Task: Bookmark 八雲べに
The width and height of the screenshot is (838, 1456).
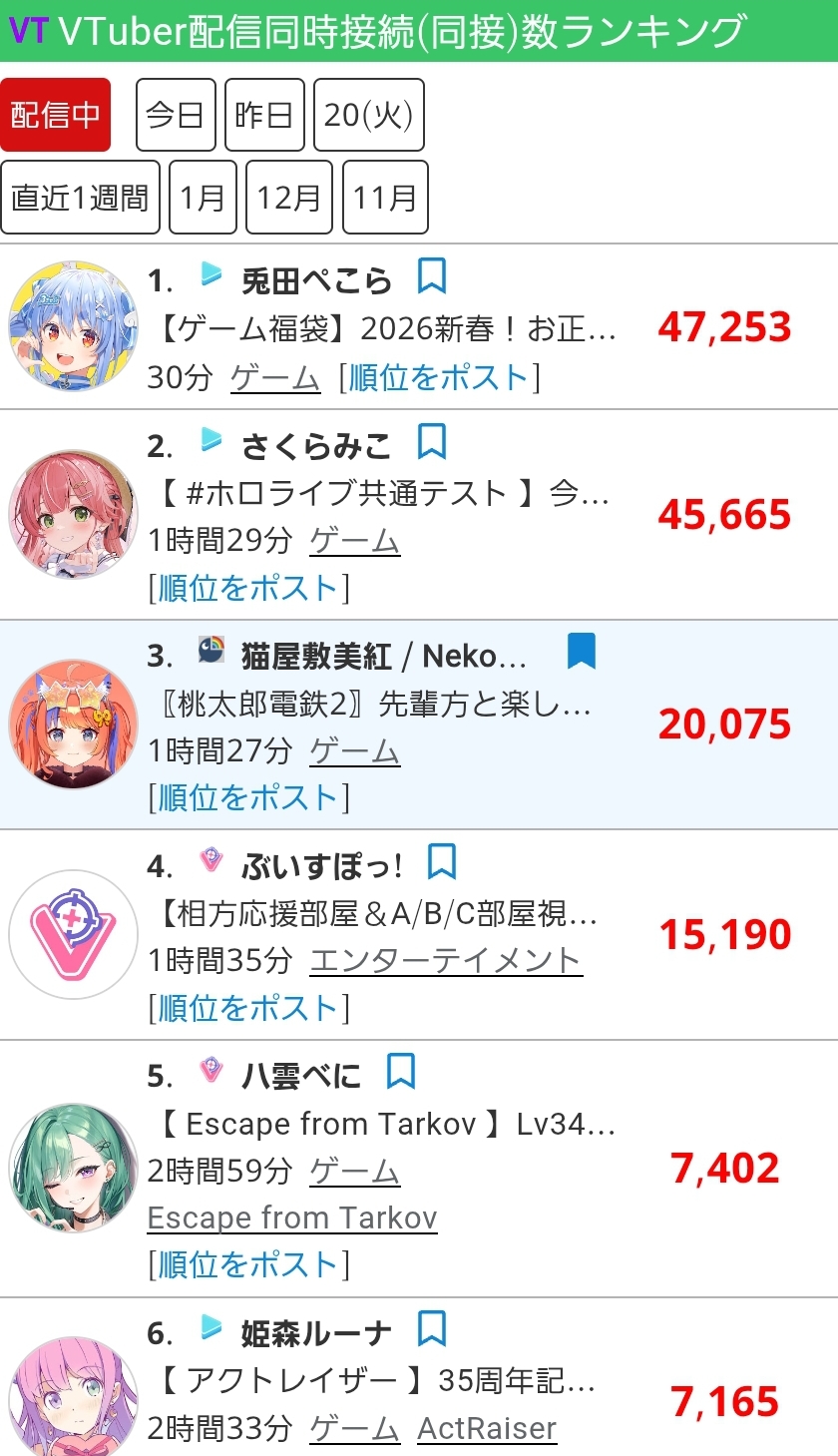Action: [400, 1071]
